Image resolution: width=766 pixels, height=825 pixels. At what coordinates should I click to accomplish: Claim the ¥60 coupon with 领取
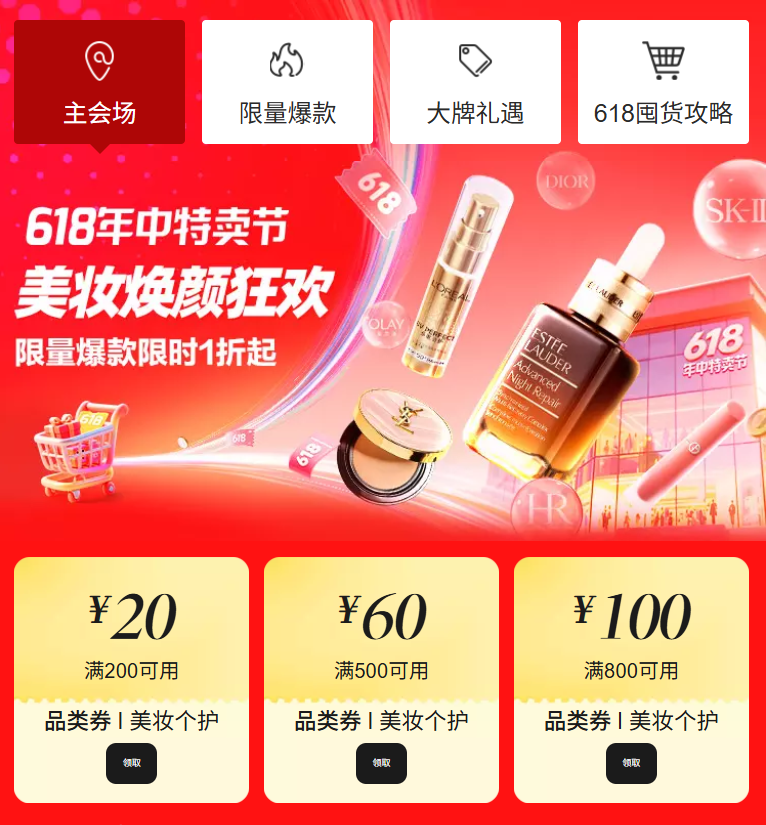click(x=381, y=763)
